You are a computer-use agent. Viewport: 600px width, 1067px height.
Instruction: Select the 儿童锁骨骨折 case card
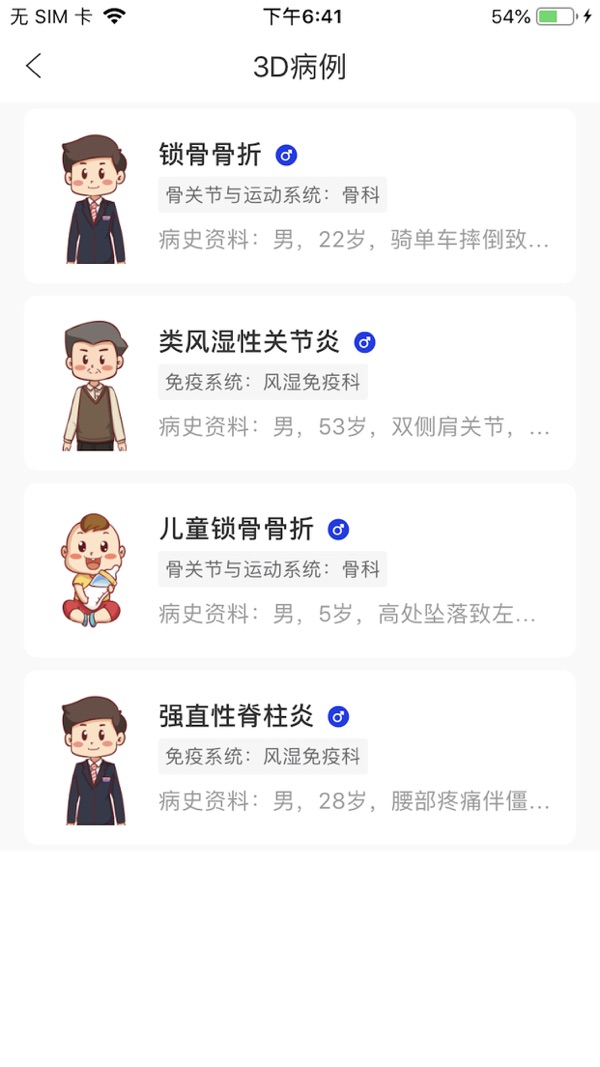(299, 570)
